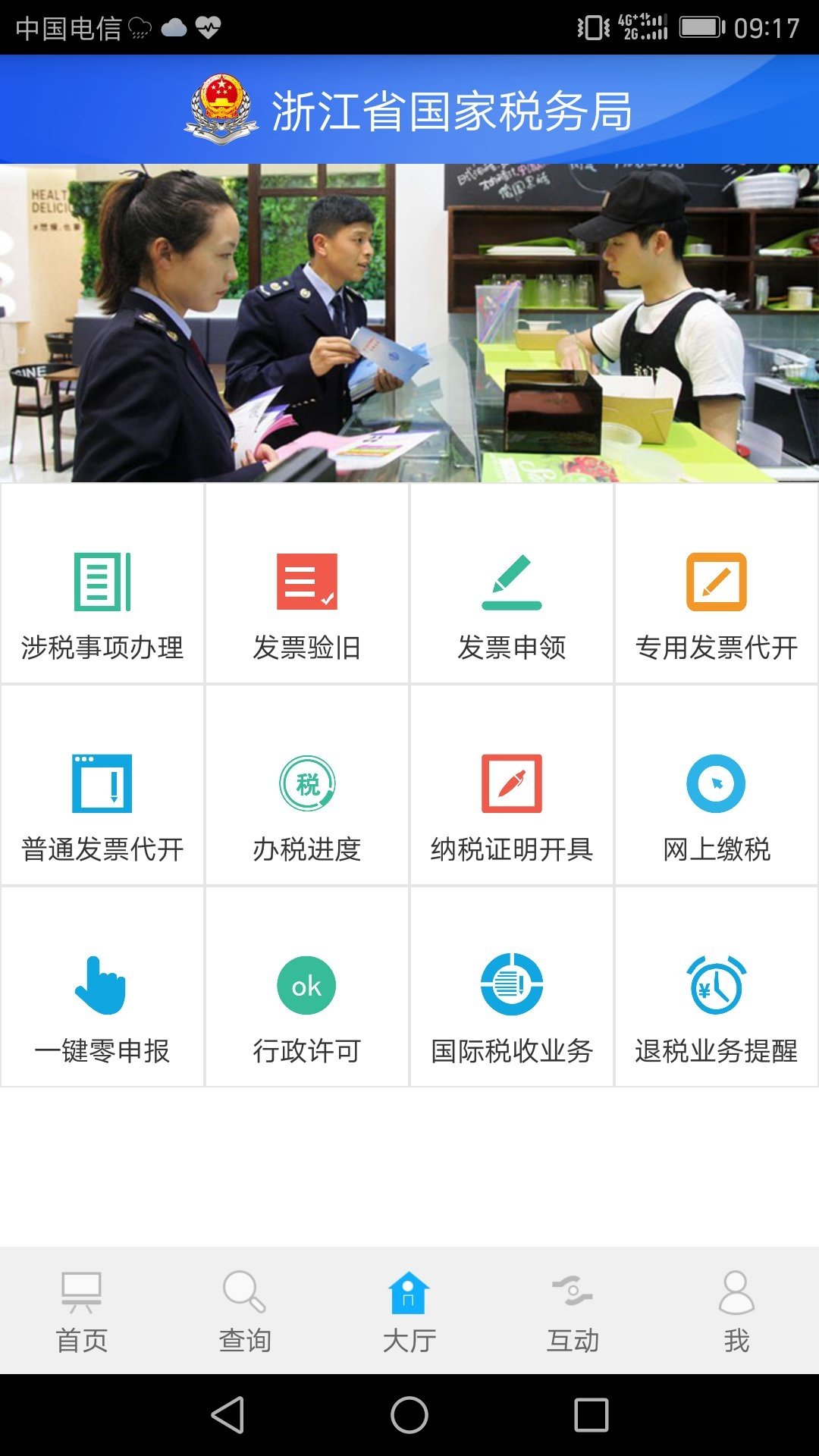This screenshot has height=1456, width=819.
Task: Select the 大厅 tab
Action: (x=409, y=1310)
